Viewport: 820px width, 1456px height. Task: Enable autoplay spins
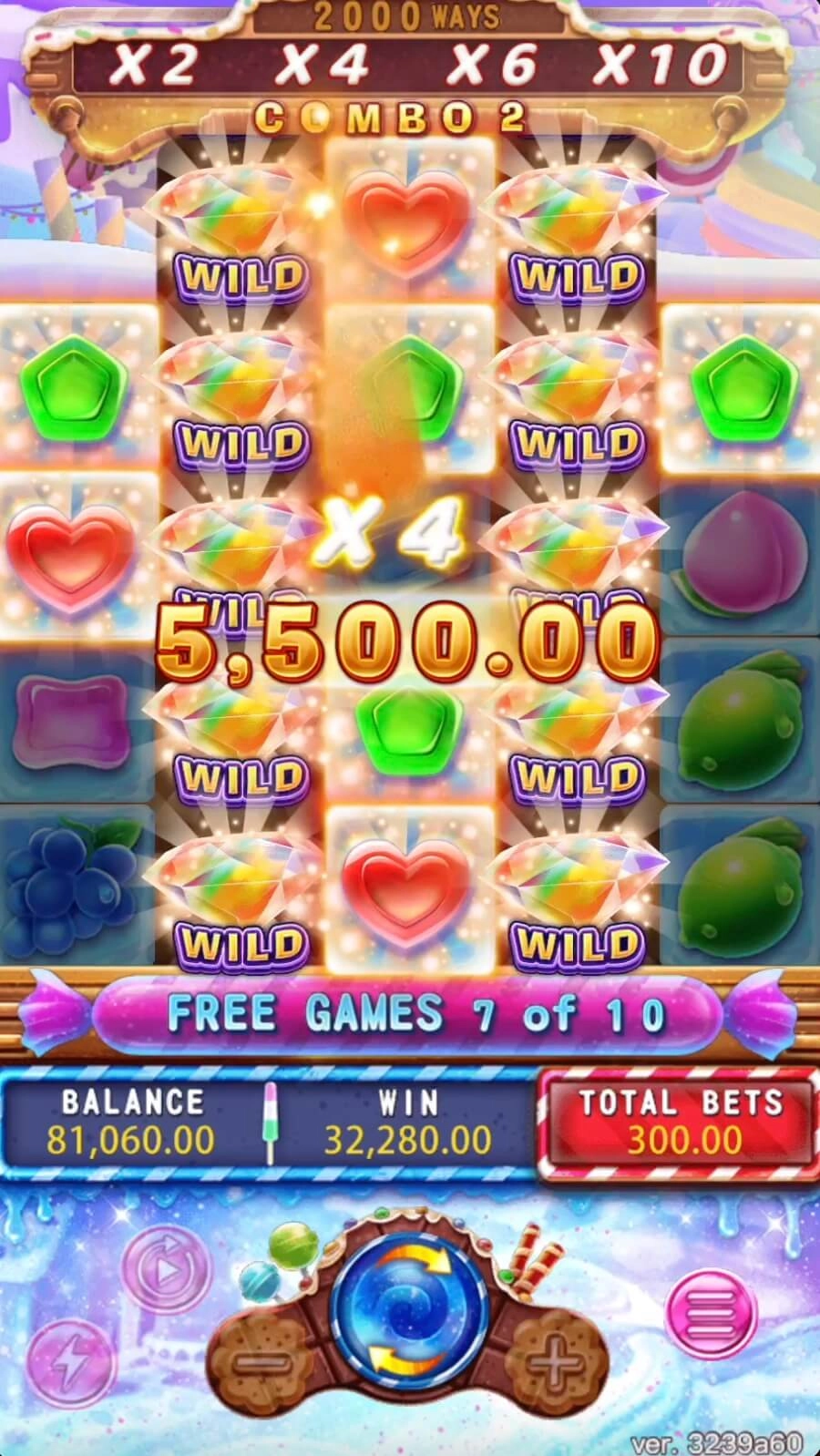pos(167,1270)
